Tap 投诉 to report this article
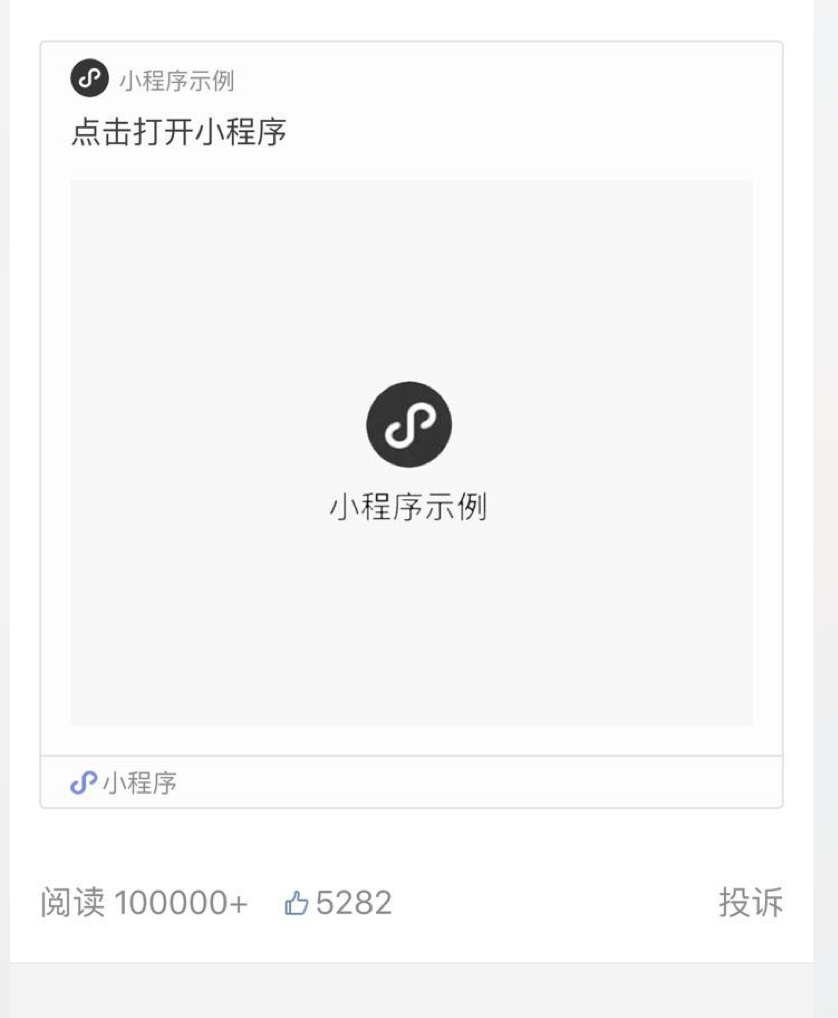 (x=750, y=903)
